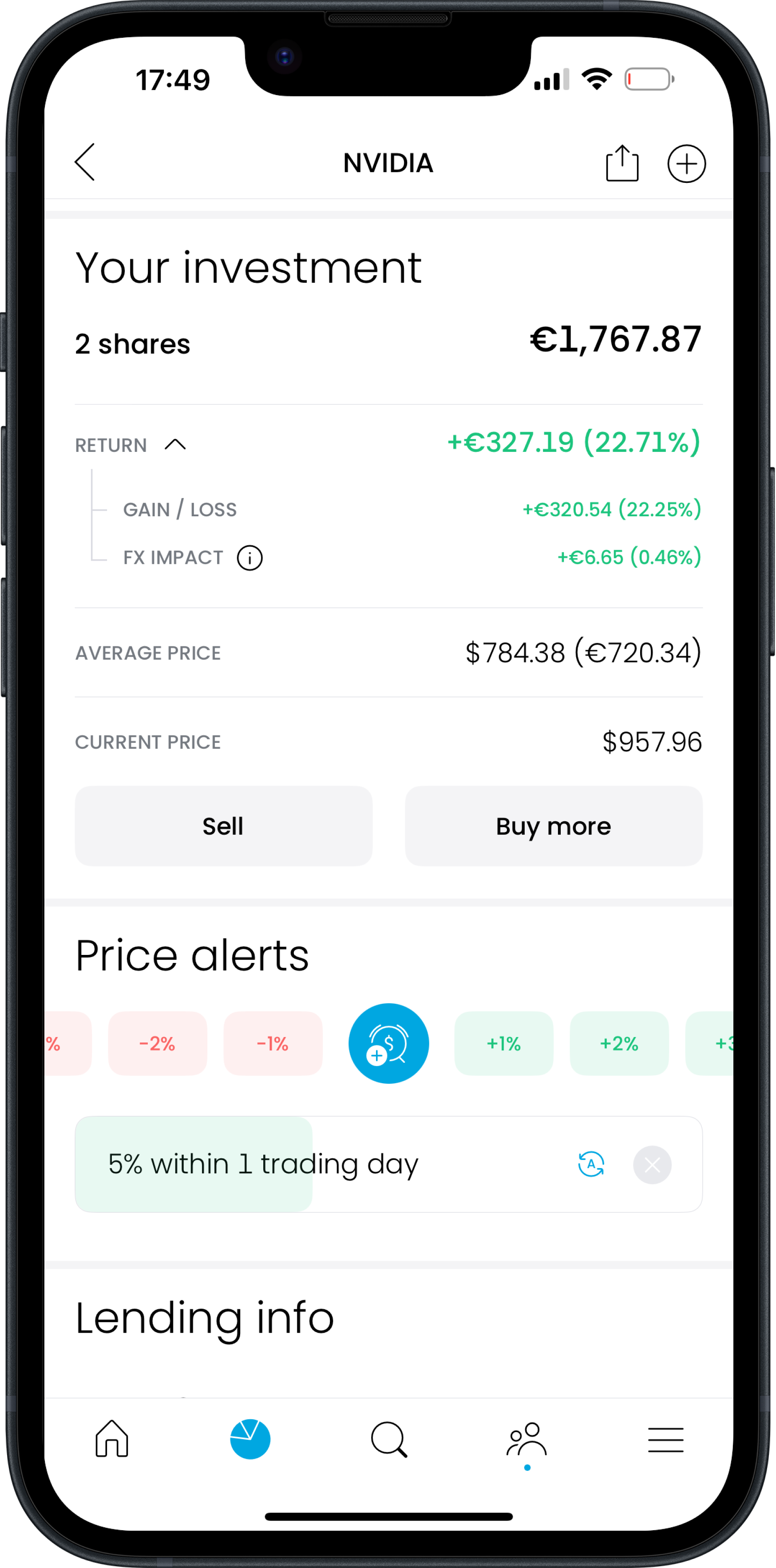Navigate back from NVIDIA page
This screenshot has height=1568, width=776.
tap(85, 162)
